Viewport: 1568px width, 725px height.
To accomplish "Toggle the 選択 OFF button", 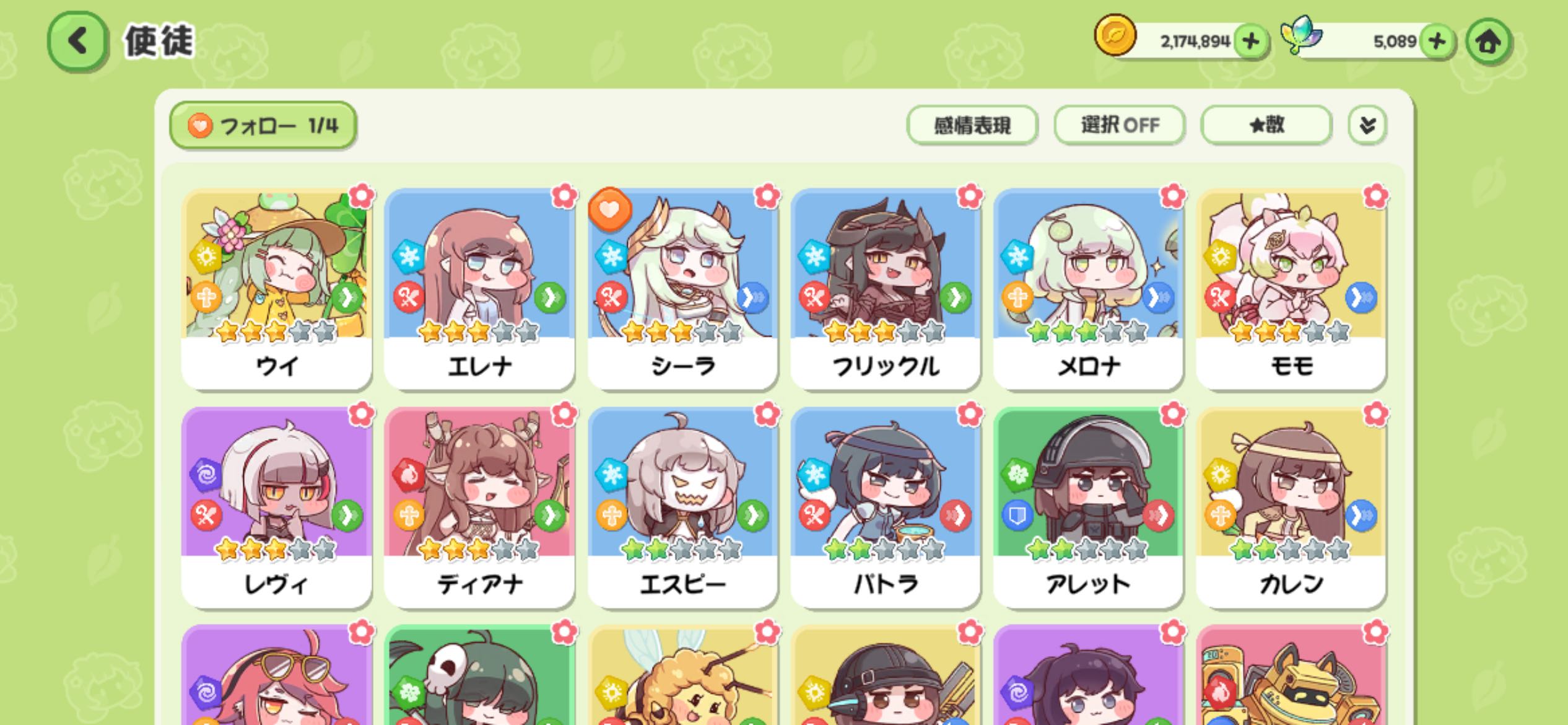I will pos(1120,126).
